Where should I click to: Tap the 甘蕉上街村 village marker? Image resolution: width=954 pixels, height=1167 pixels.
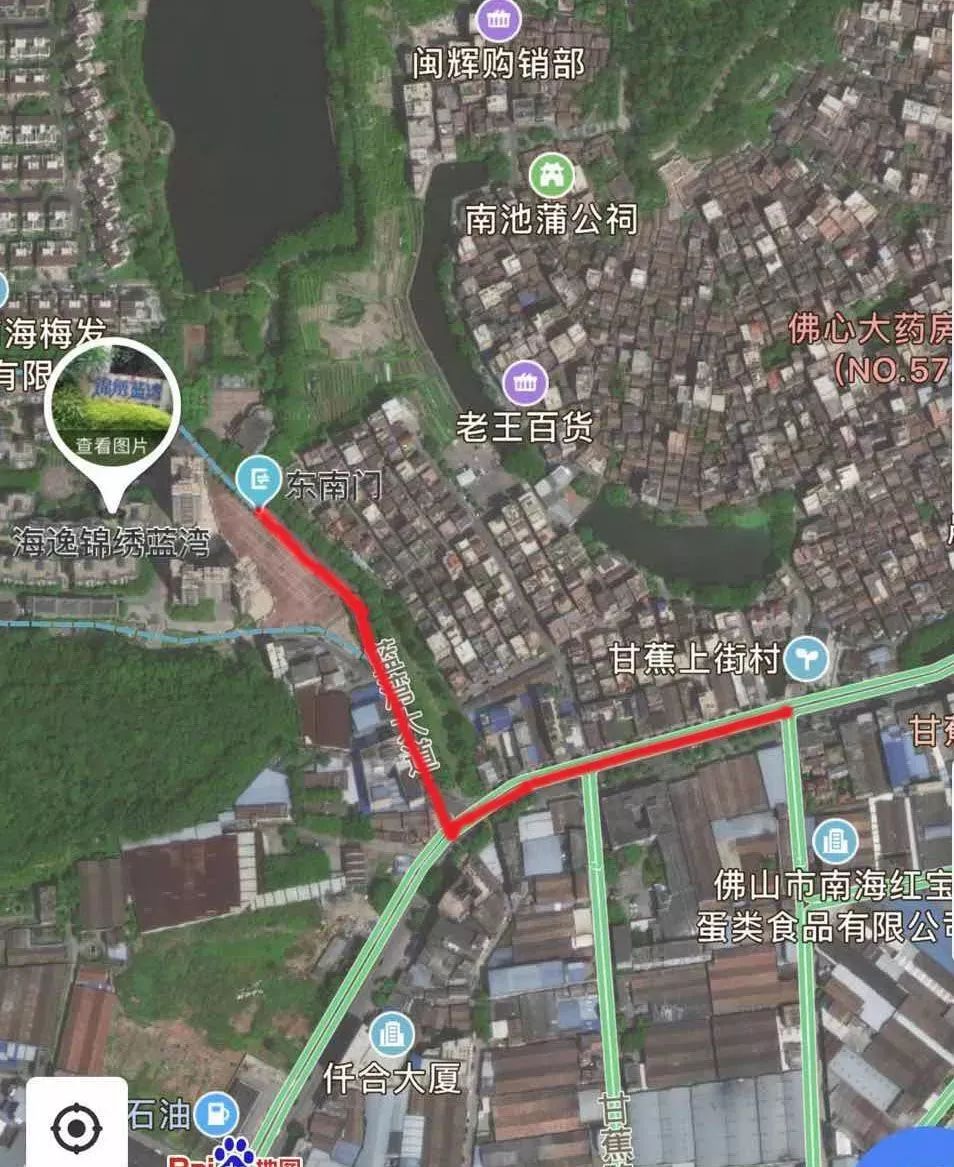(806, 659)
